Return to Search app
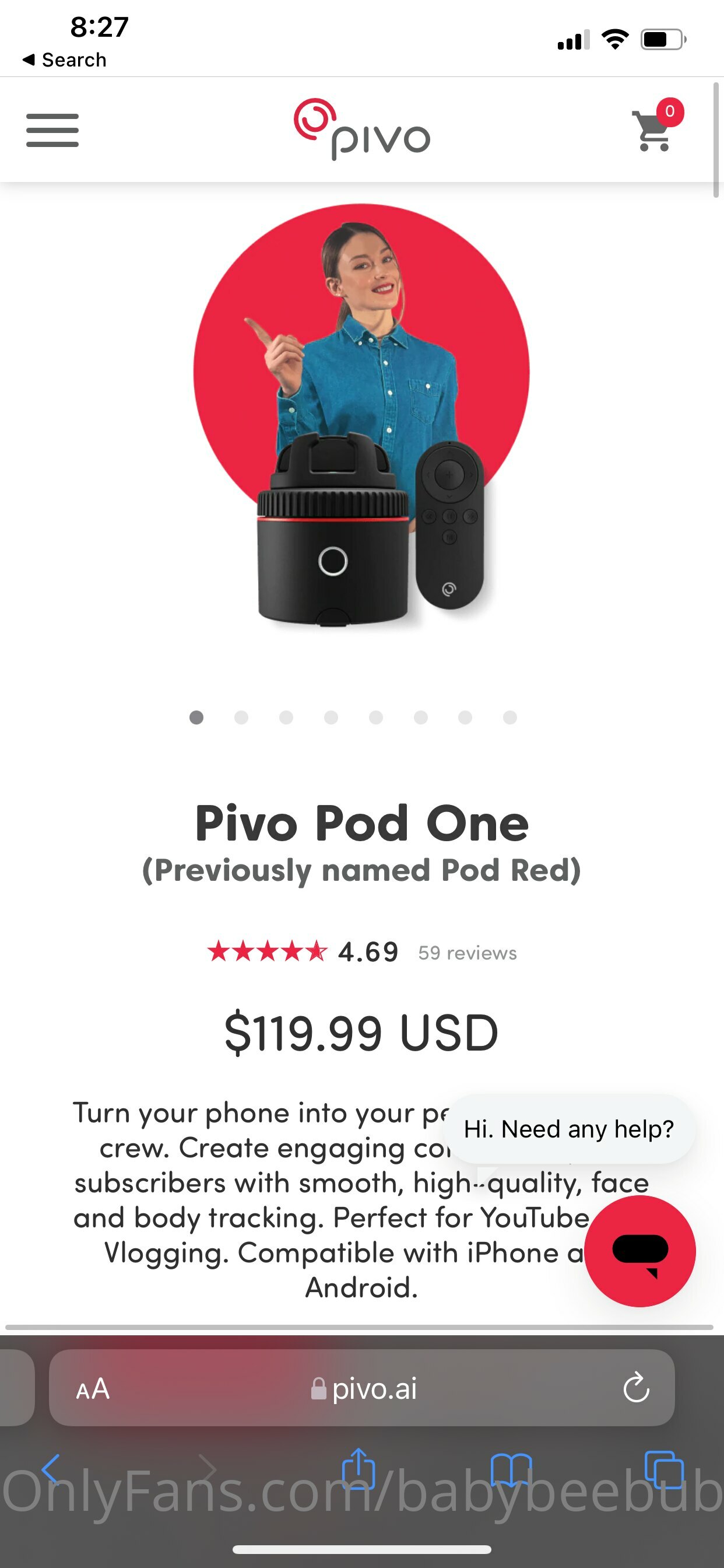This screenshot has width=724, height=1568. (x=65, y=60)
